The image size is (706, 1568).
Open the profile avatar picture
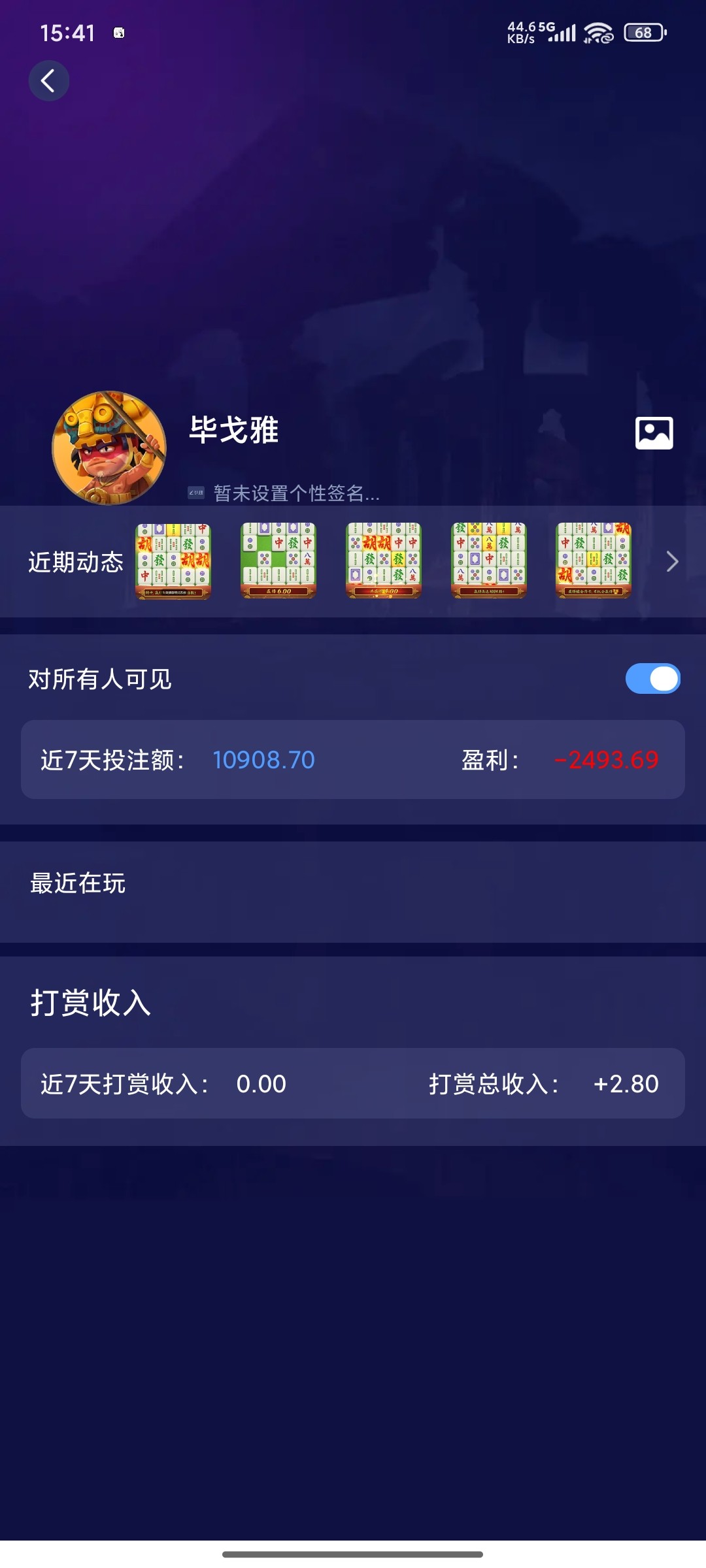pos(109,448)
